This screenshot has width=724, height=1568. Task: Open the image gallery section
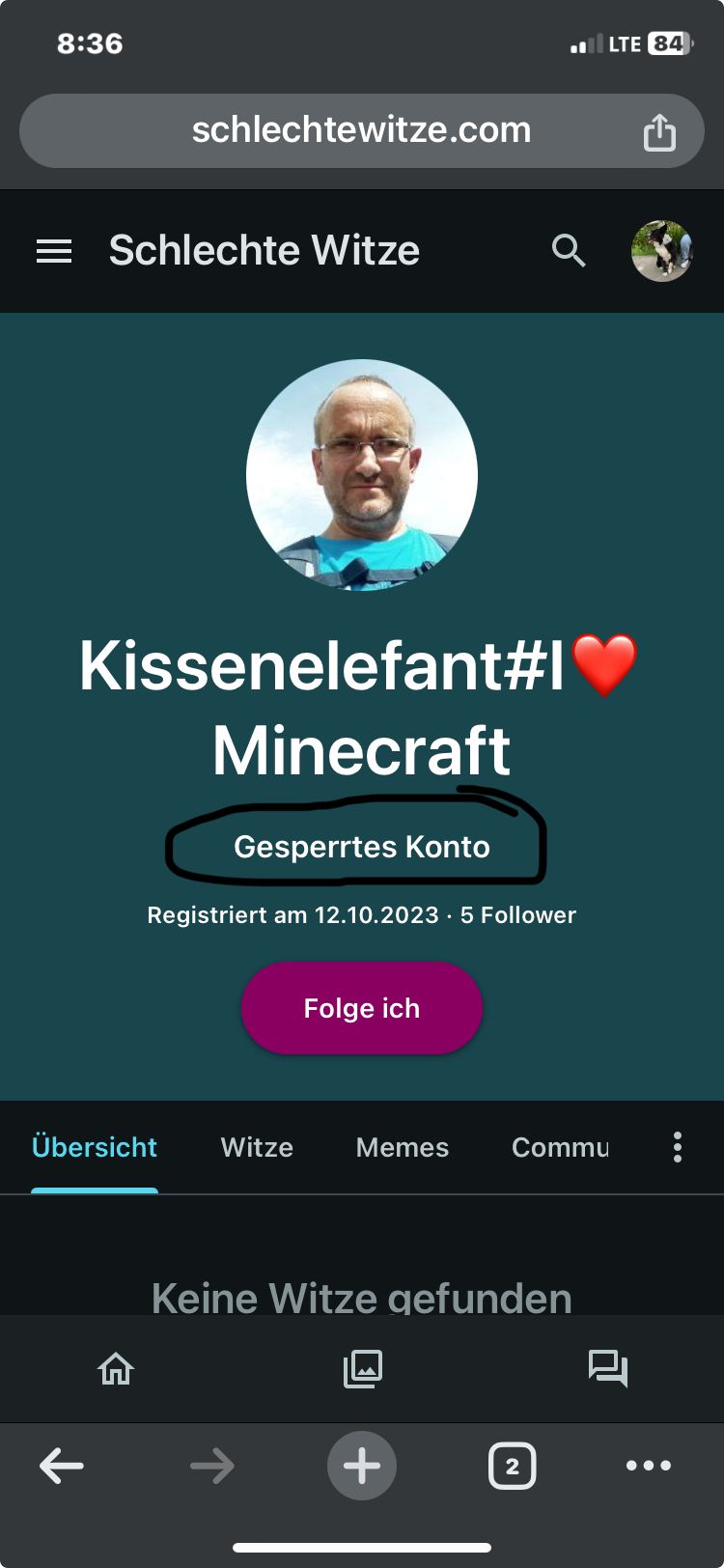[x=362, y=1368]
